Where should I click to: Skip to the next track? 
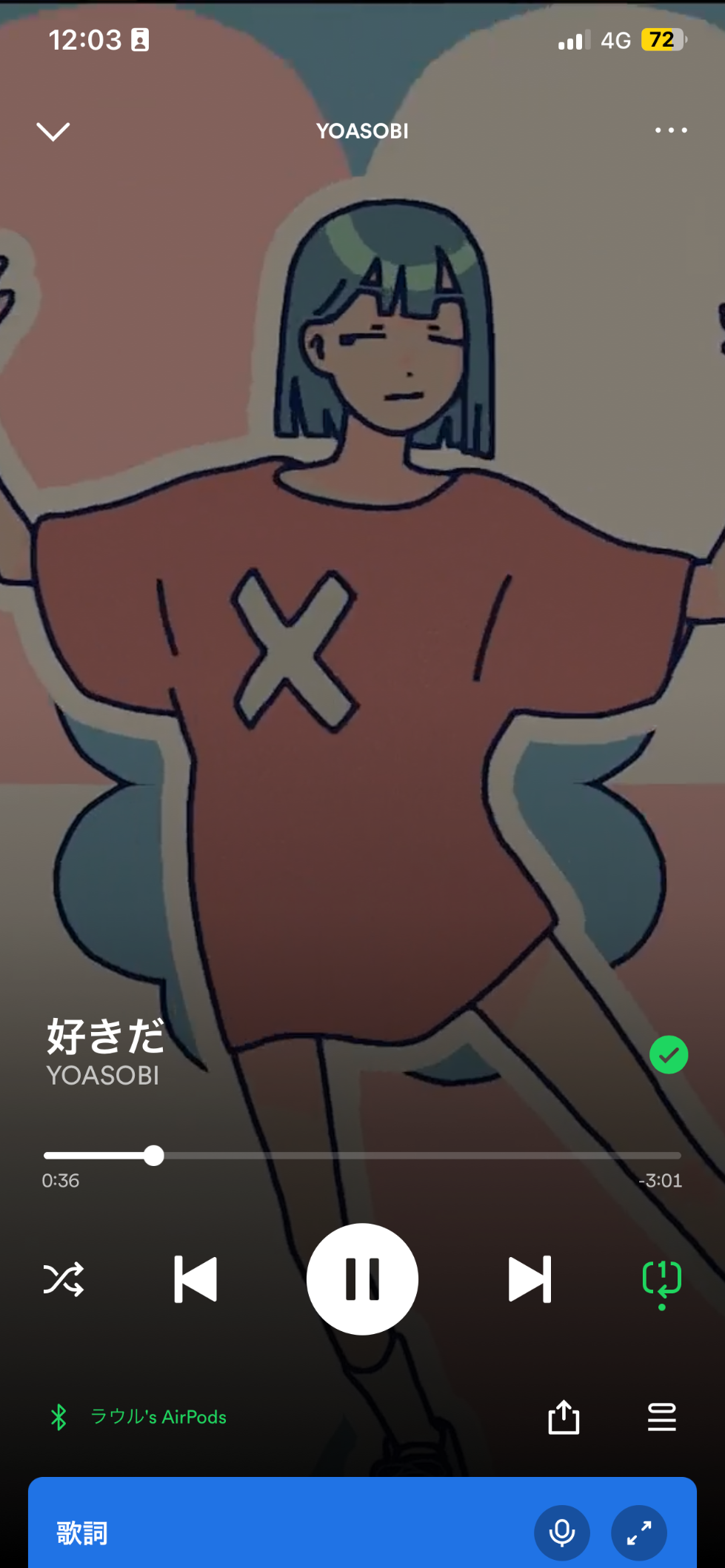point(529,1279)
